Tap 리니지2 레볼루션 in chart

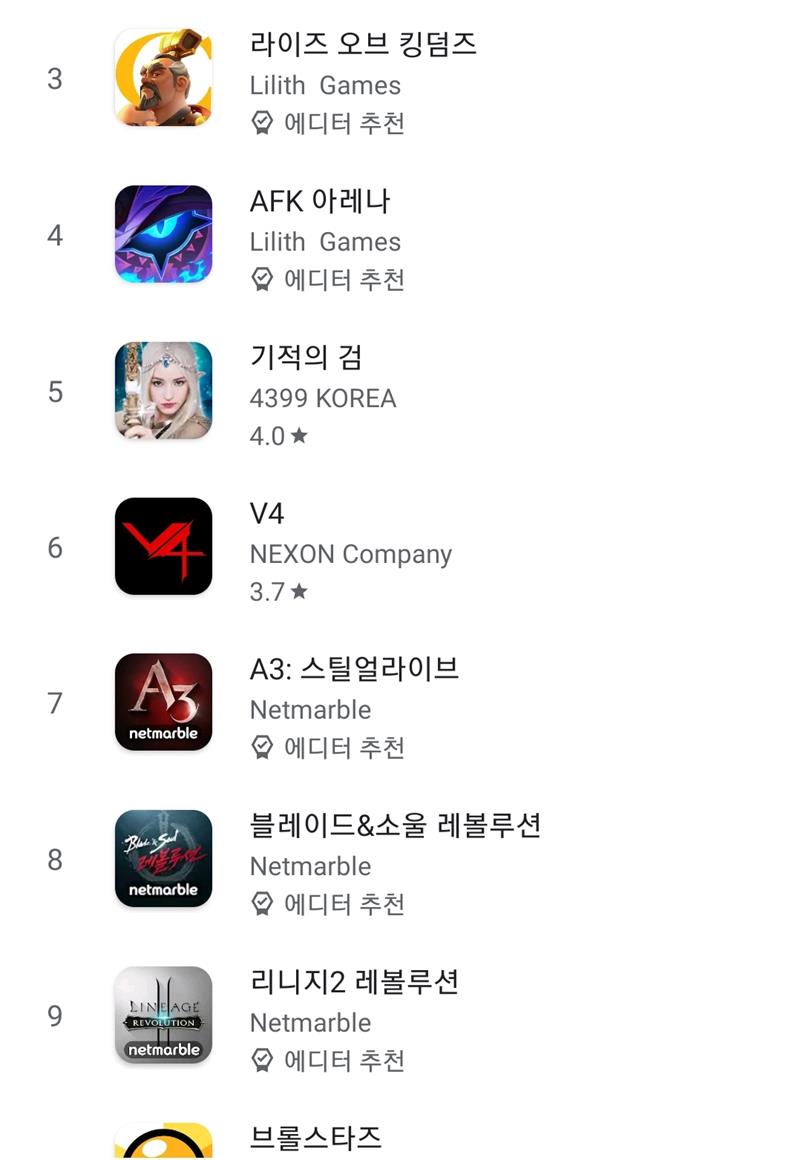(x=354, y=982)
